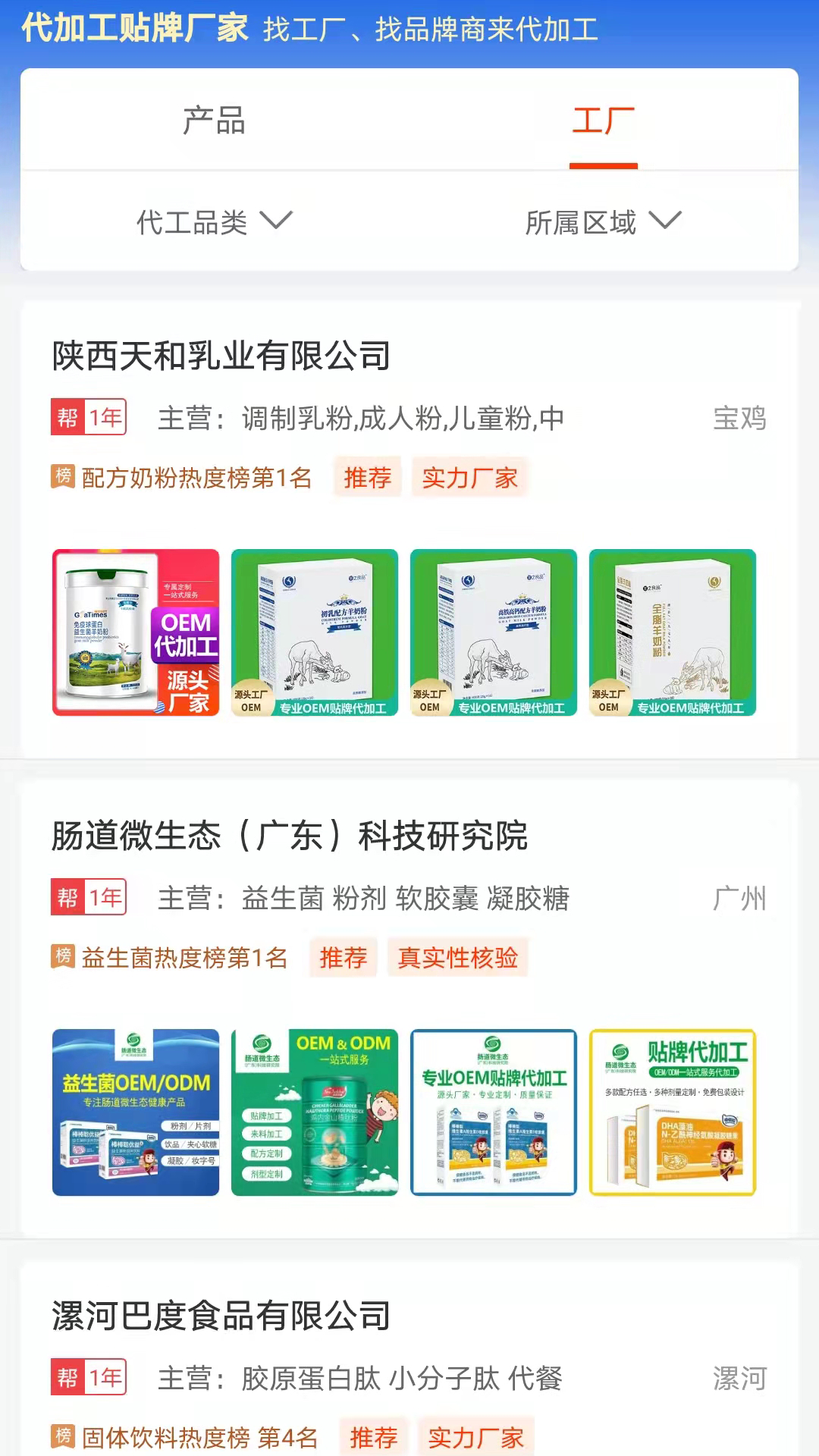Open 配方奶粉热度榜第1名 ranking link
Screen dimensions: 819x1456
pyautogui.click(x=182, y=477)
